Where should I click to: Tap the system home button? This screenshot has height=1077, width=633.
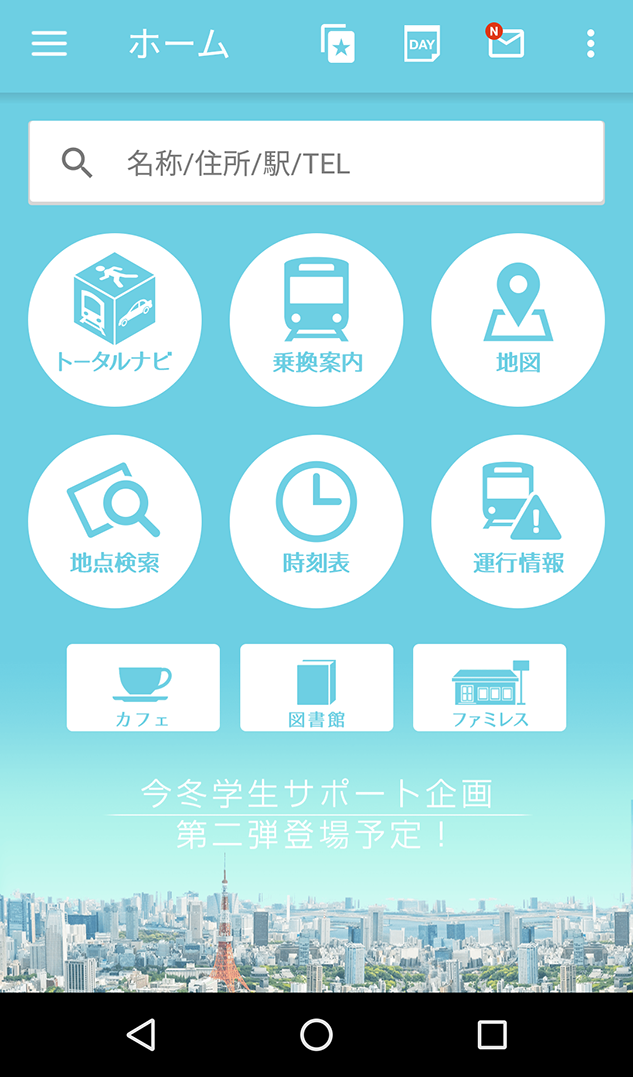pos(316,1034)
